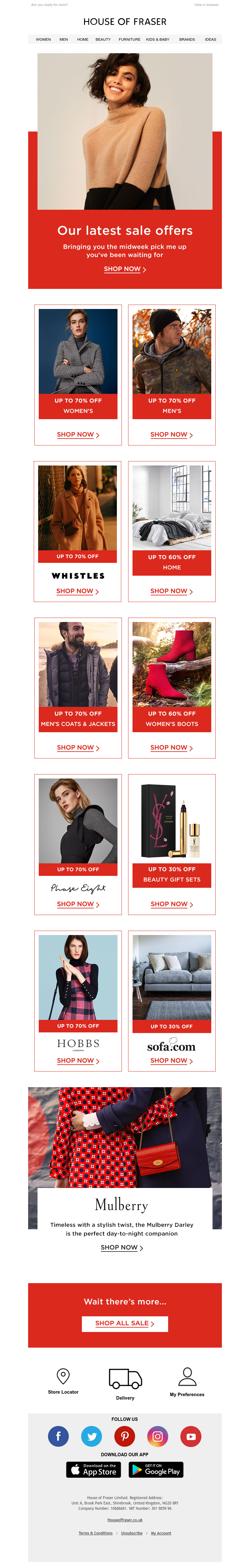Screen dimensions: 250x1568
Task: Shop up to 70% off Women's
Action: point(78,434)
